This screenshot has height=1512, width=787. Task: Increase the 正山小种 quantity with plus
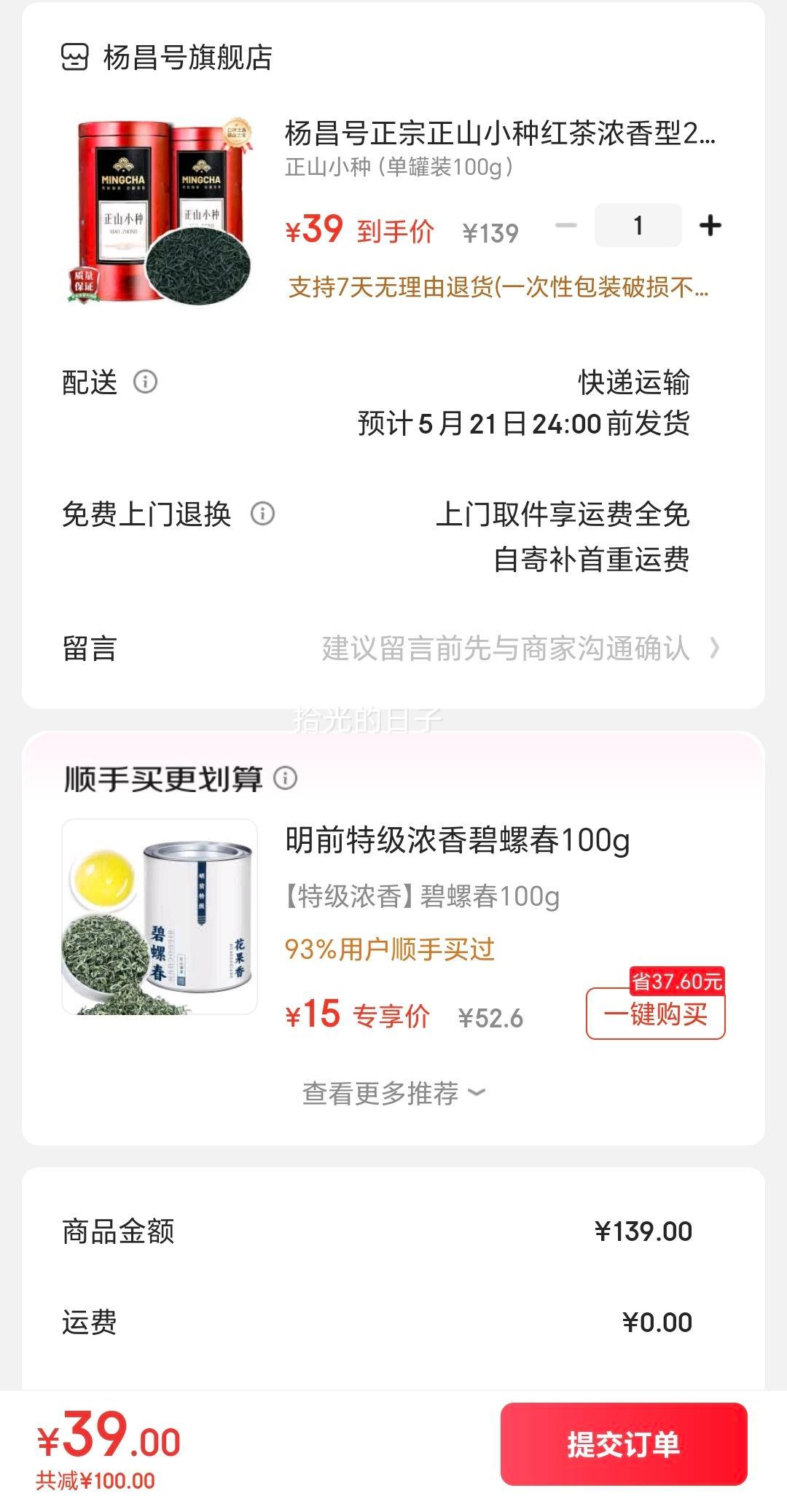[x=710, y=226]
